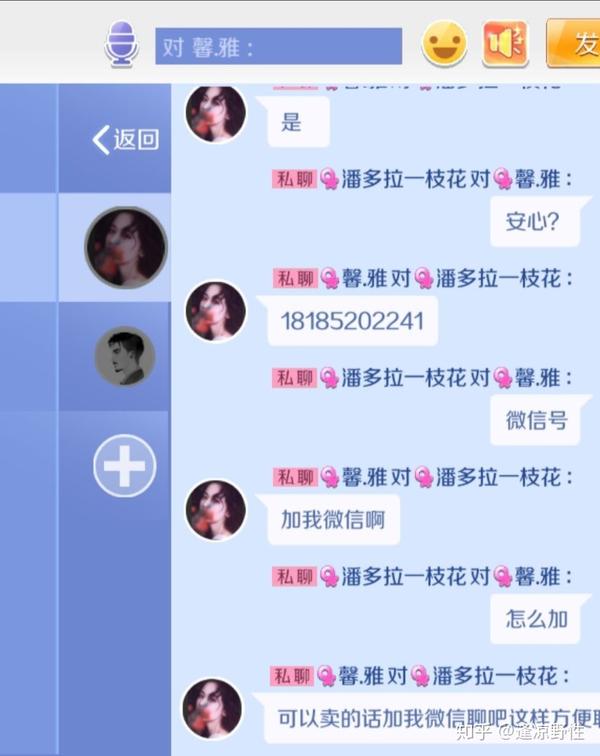Image resolution: width=600 pixels, height=756 pixels.
Task: Tap the message input field addressed to 馨.雅
Action: [x=278, y=47]
